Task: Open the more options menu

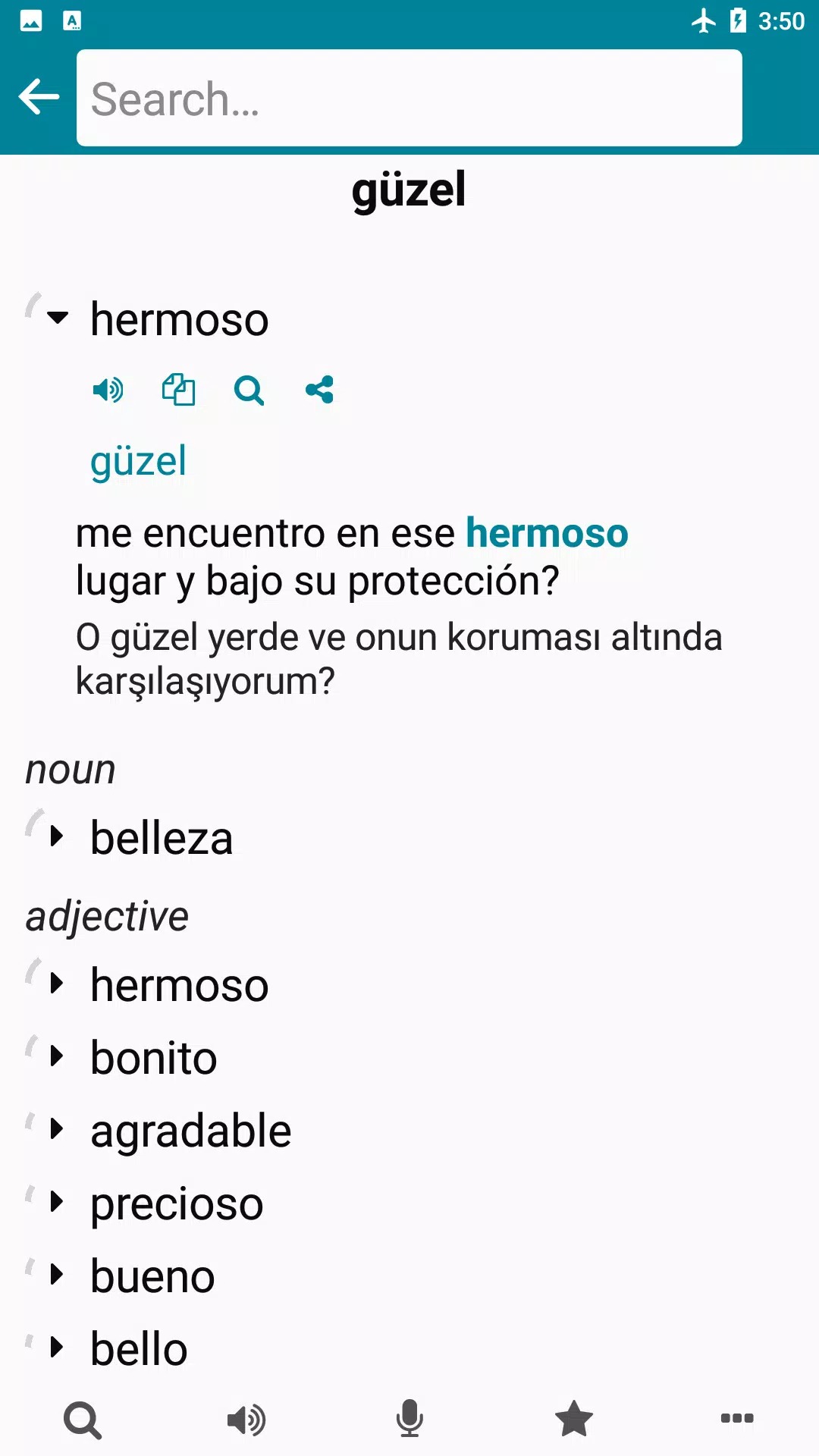Action: [x=737, y=1418]
